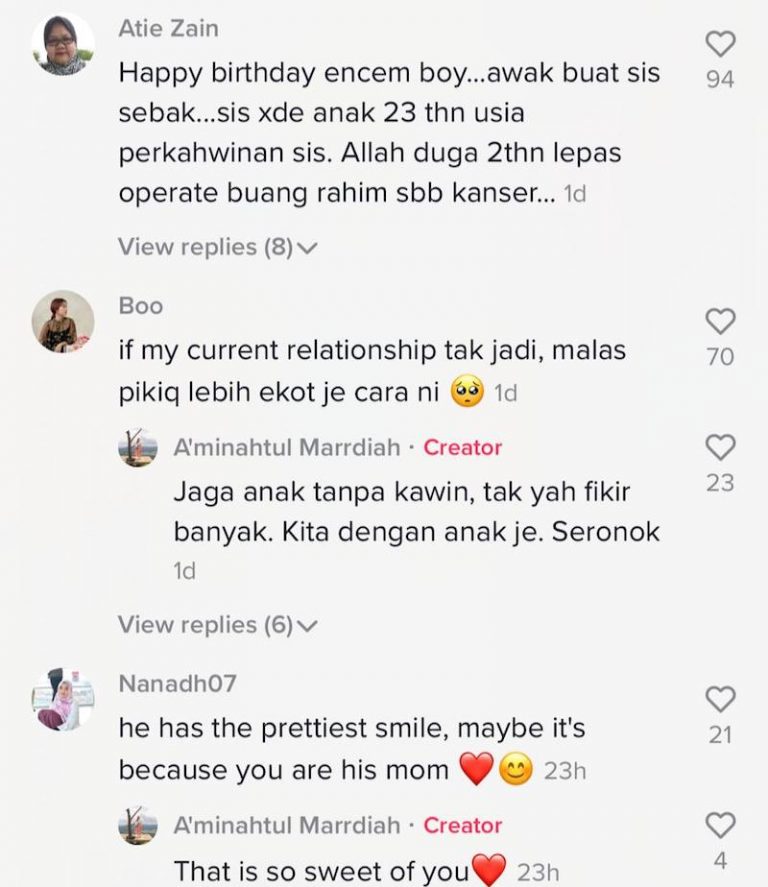Image resolution: width=768 pixels, height=887 pixels.
Task: Expand the 8 replies under Atie Zain
Action: tap(216, 247)
